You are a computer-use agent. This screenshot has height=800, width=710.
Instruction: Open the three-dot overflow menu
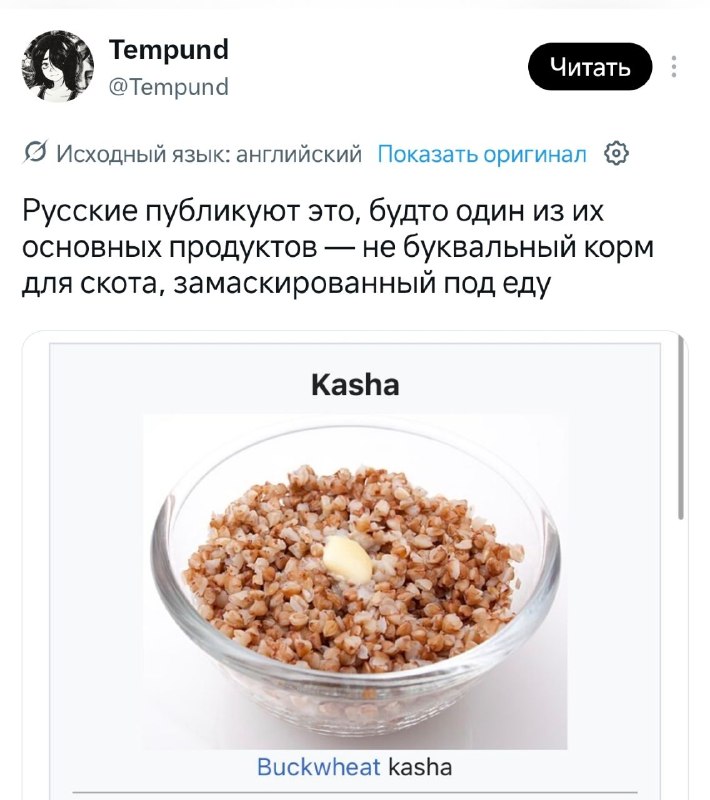(674, 67)
